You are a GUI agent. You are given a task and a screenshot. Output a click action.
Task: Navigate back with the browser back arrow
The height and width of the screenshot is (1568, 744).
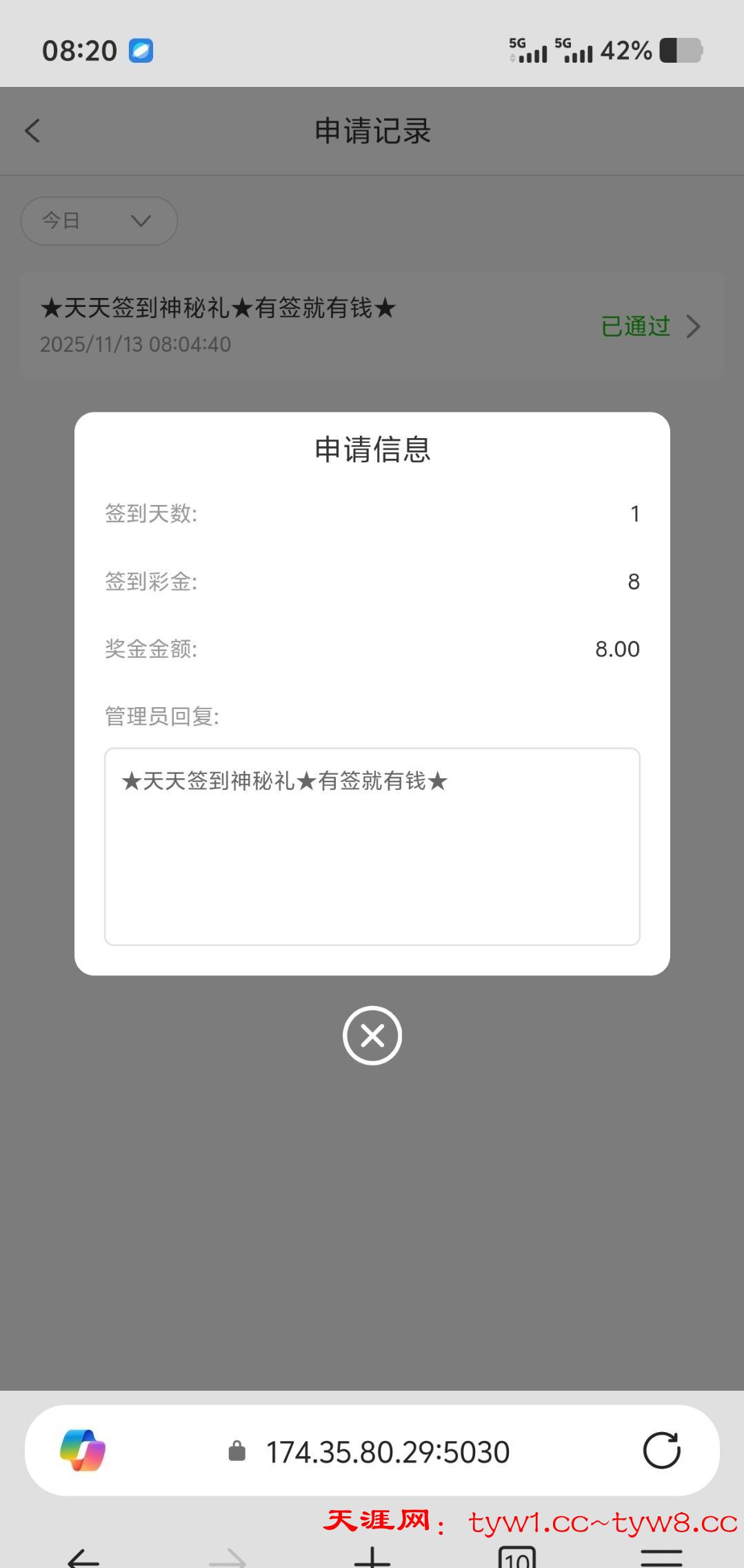[83, 1558]
